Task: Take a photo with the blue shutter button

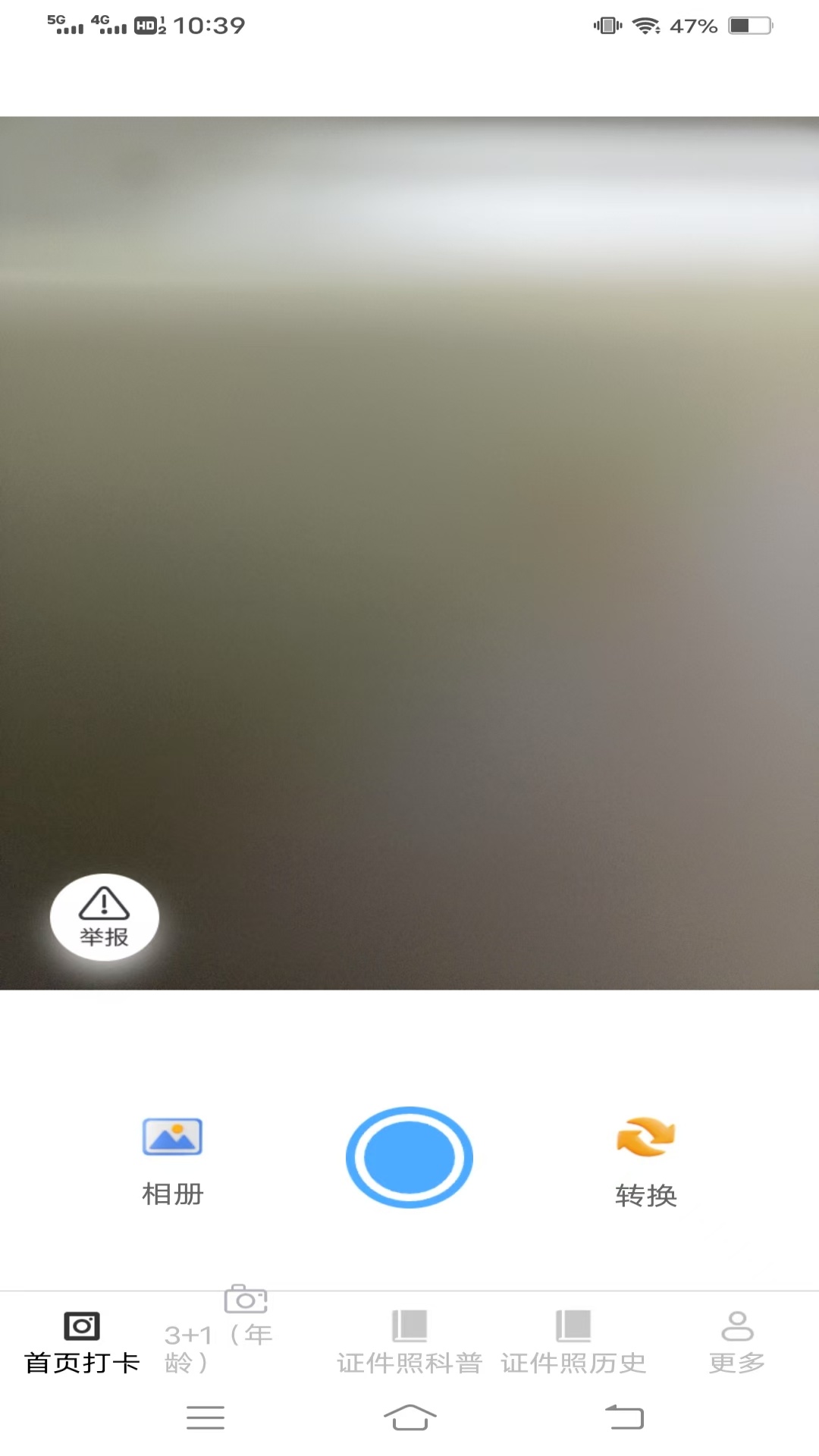Action: 409,1157
